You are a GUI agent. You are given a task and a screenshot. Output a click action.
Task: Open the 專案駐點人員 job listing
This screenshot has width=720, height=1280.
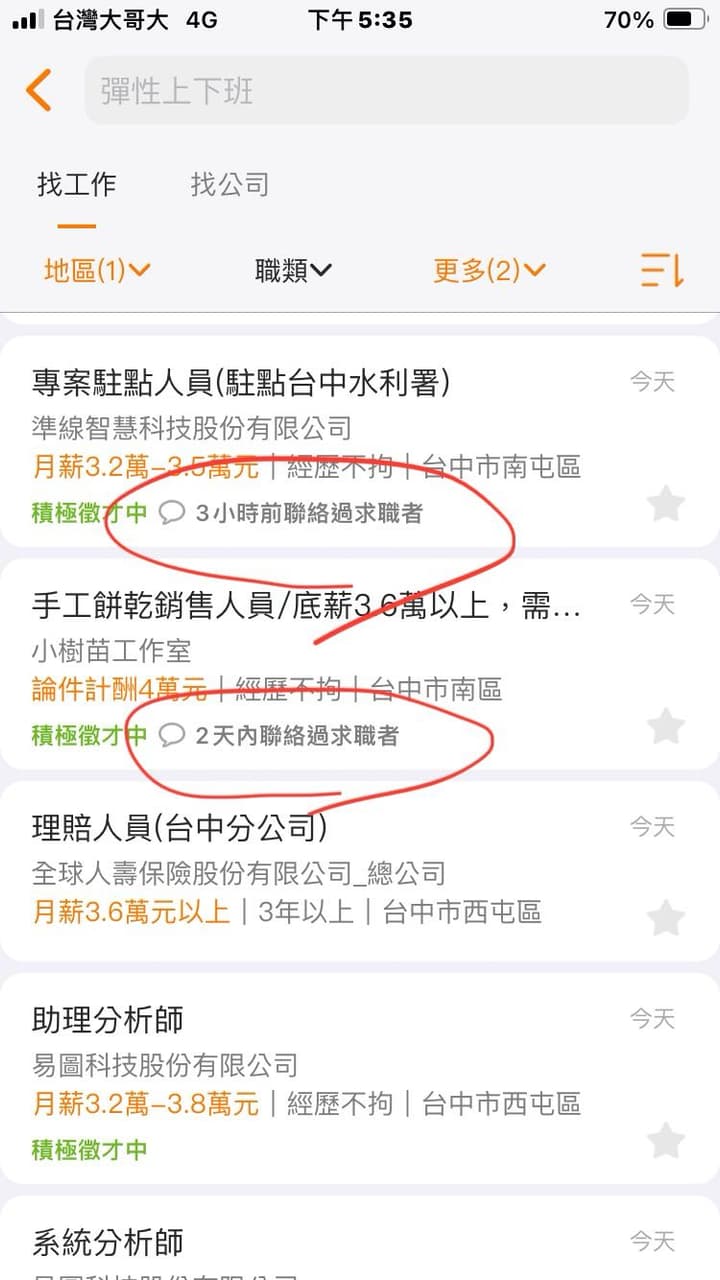240,382
